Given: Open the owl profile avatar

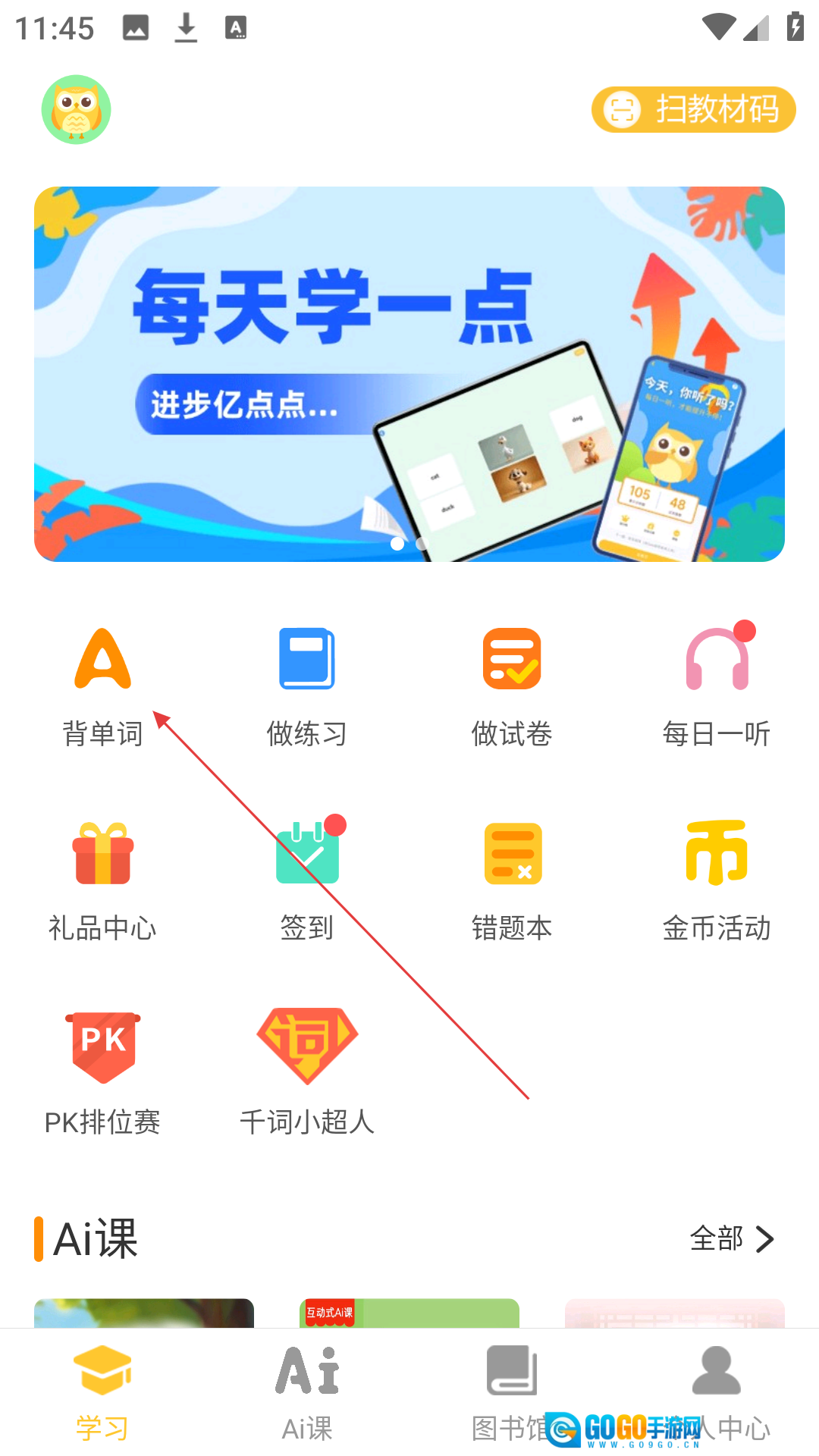Looking at the screenshot, I should click(76, 109).
